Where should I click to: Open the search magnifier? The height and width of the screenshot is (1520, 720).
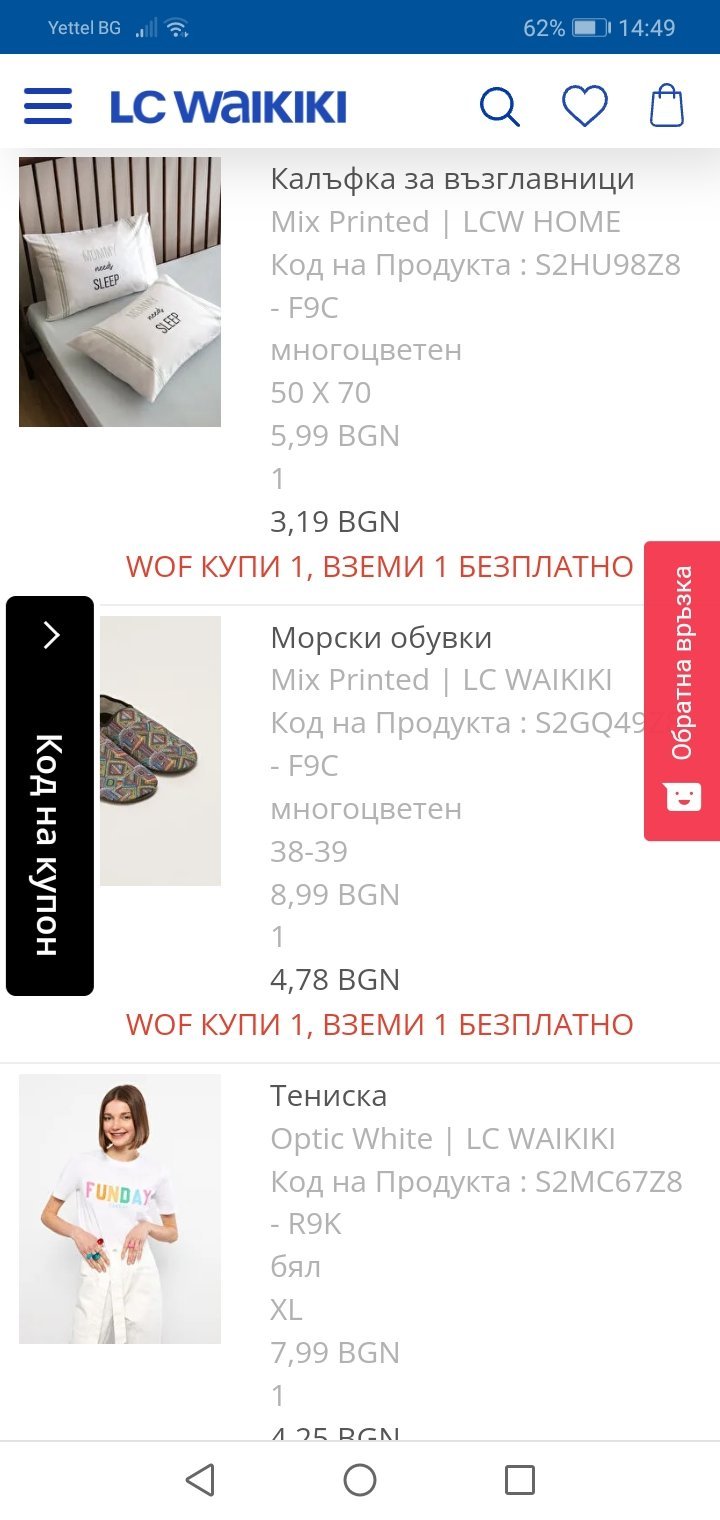(499, 106)
